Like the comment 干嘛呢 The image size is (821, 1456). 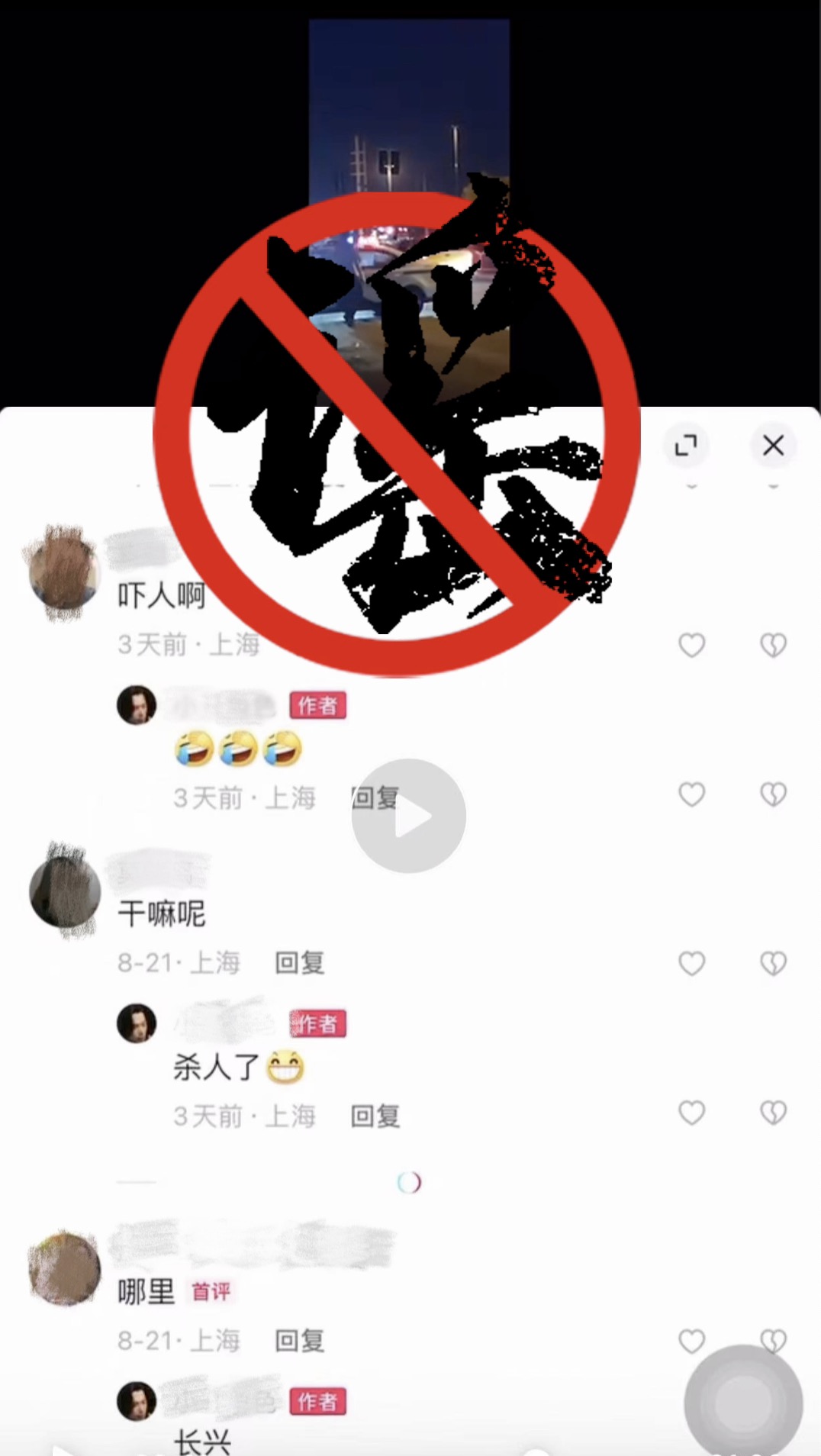(691, 964)
